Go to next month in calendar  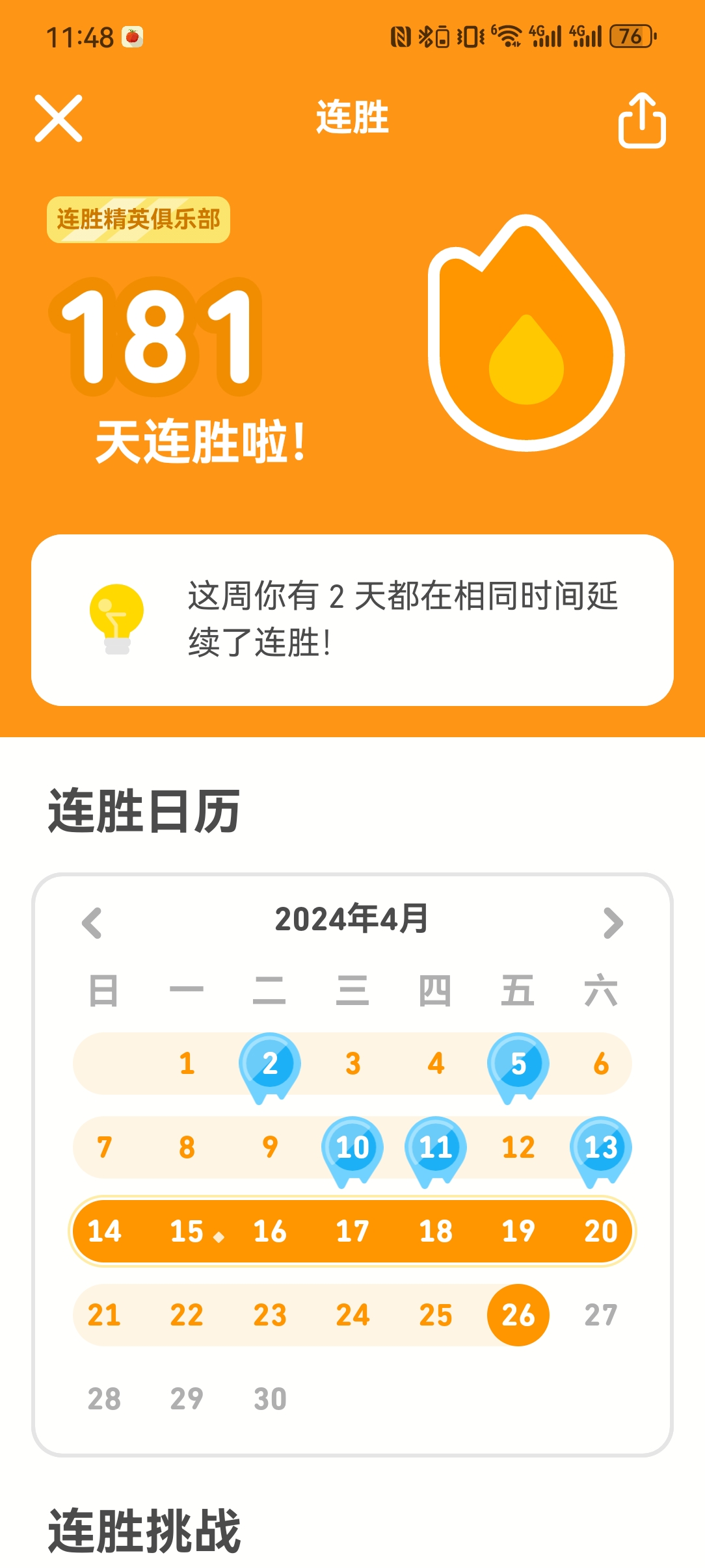(613, 922)
